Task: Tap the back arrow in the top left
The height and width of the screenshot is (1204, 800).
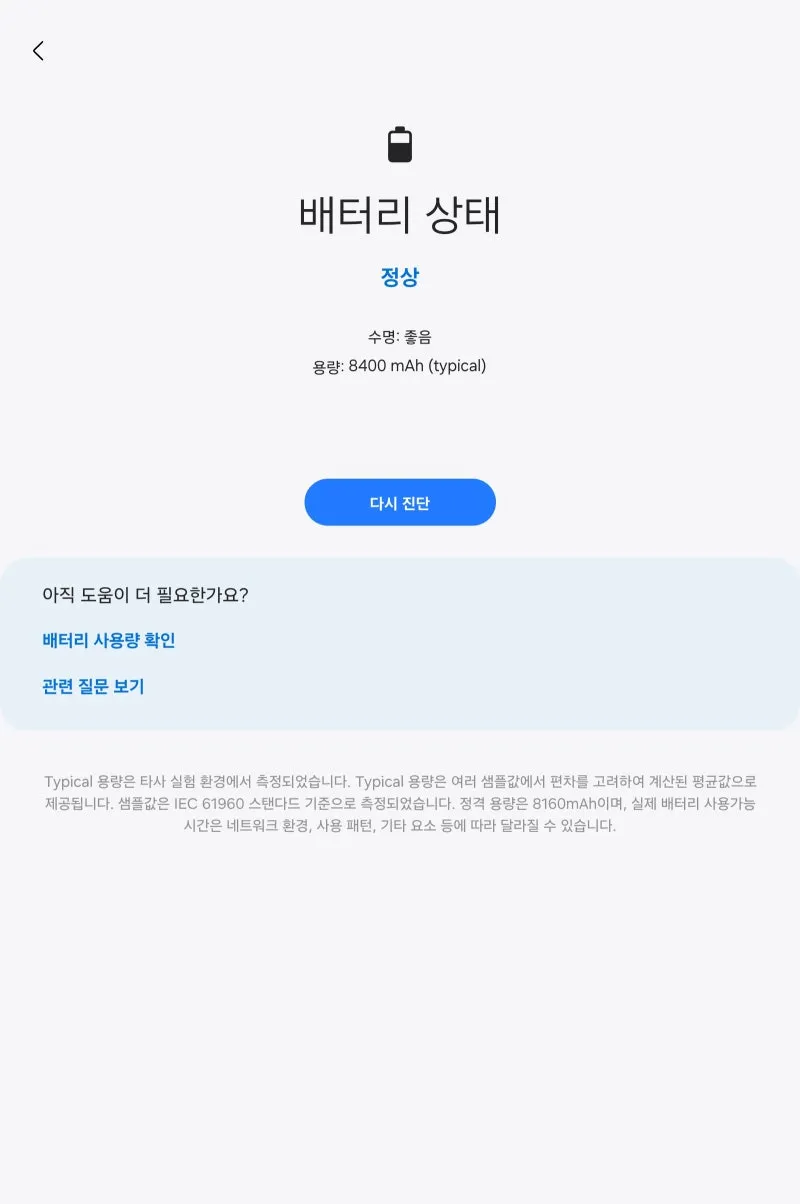Action: [38, 51]
